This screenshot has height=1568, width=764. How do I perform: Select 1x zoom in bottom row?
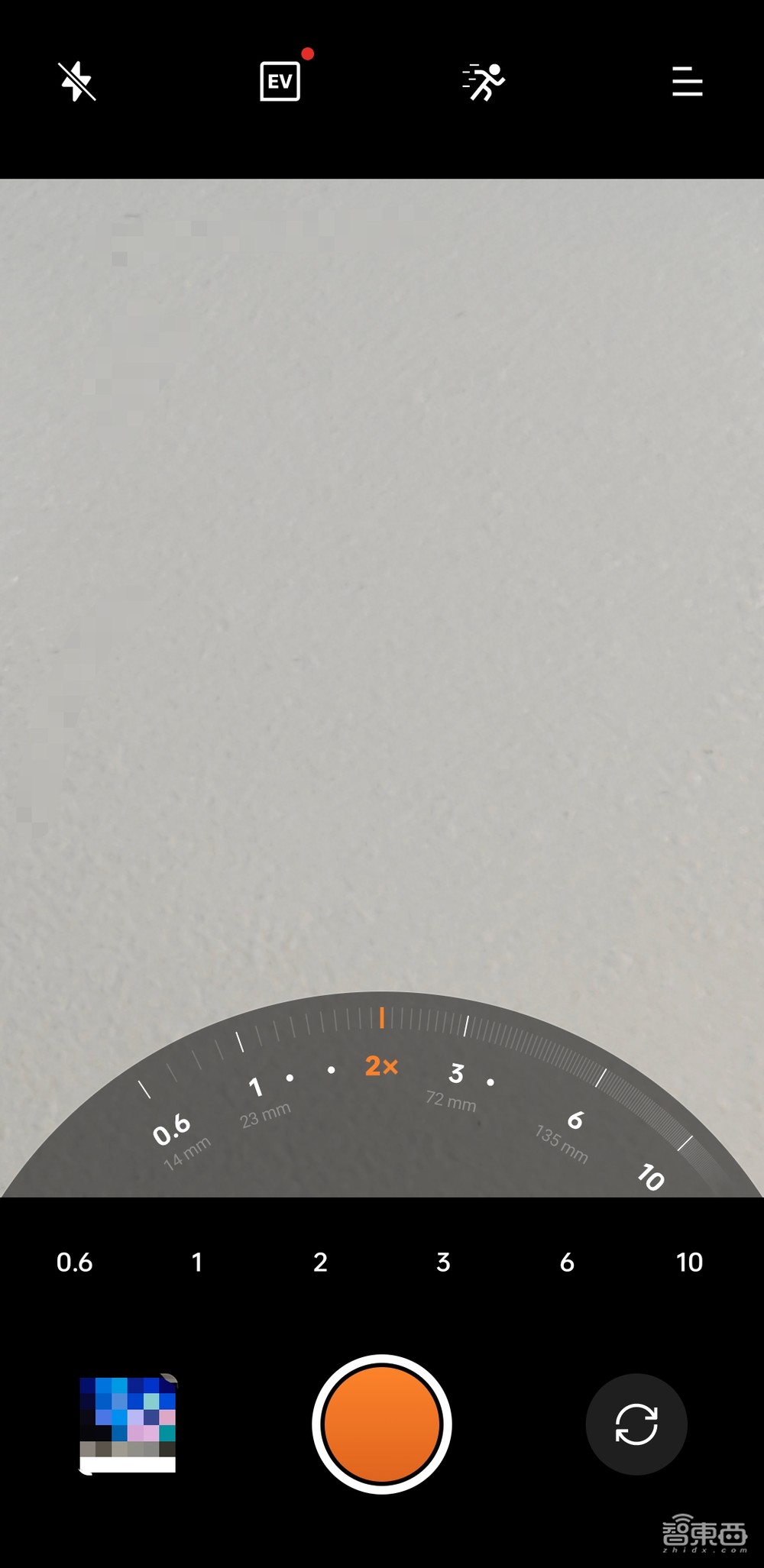click(x=197, y=1262)
